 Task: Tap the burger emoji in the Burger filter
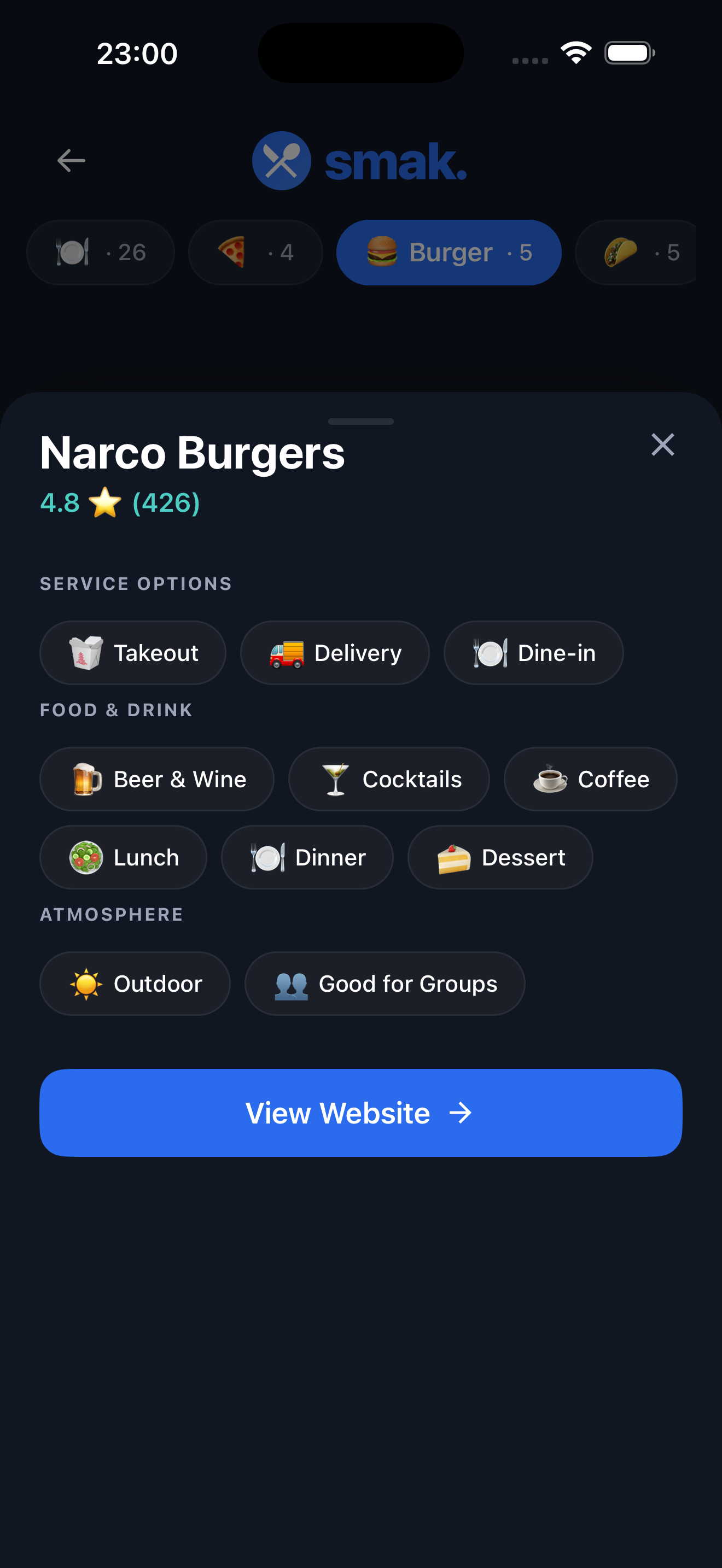click(382, 251)
